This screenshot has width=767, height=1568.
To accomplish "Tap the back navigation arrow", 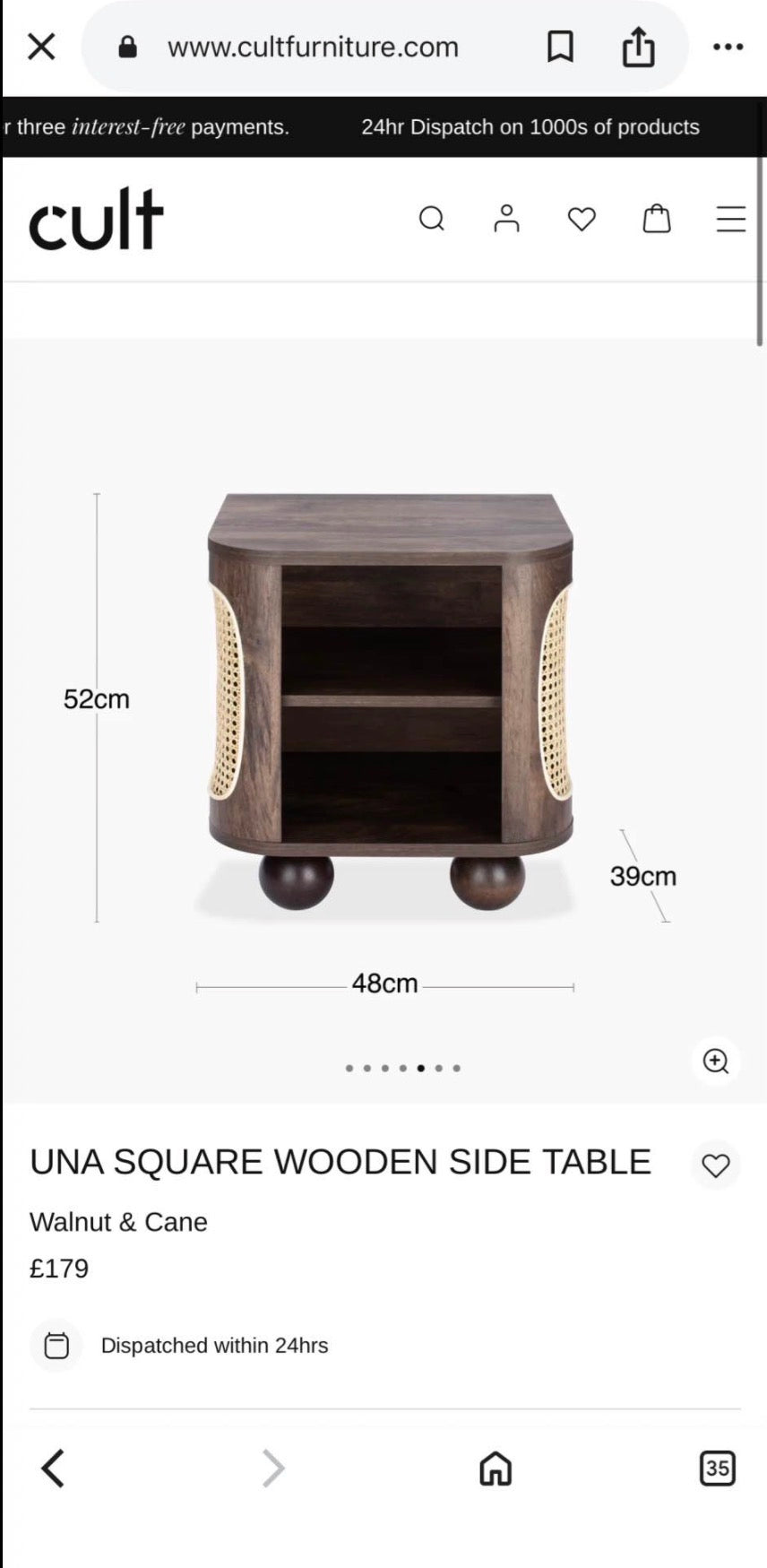I will [51, 1468].
